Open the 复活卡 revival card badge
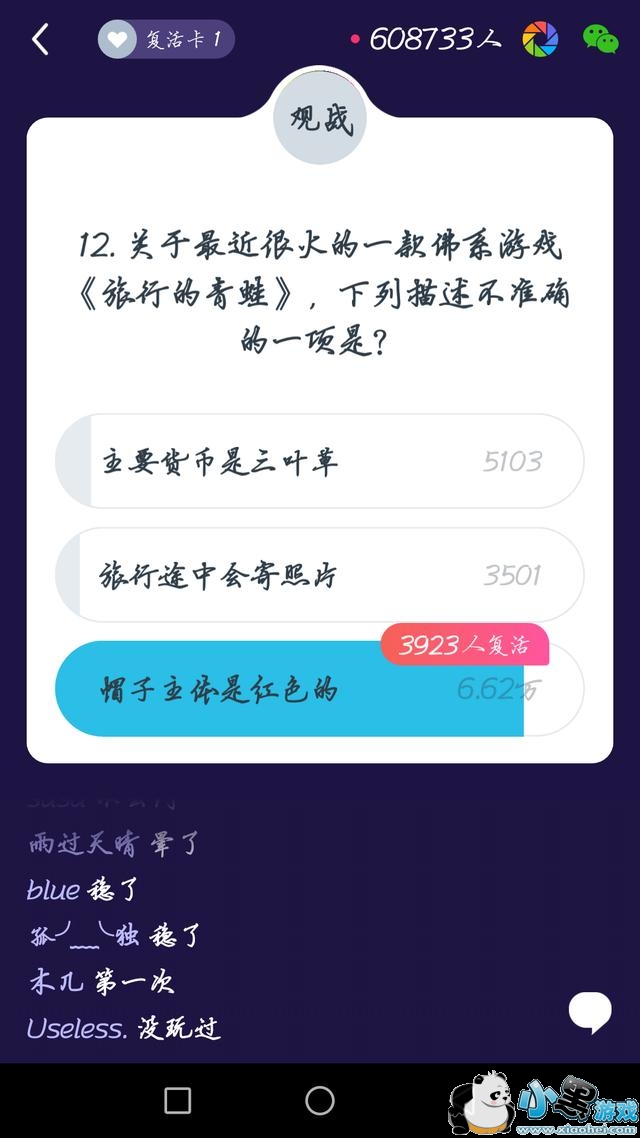This screenshot has height=1138, width=640. click(166, 40)
